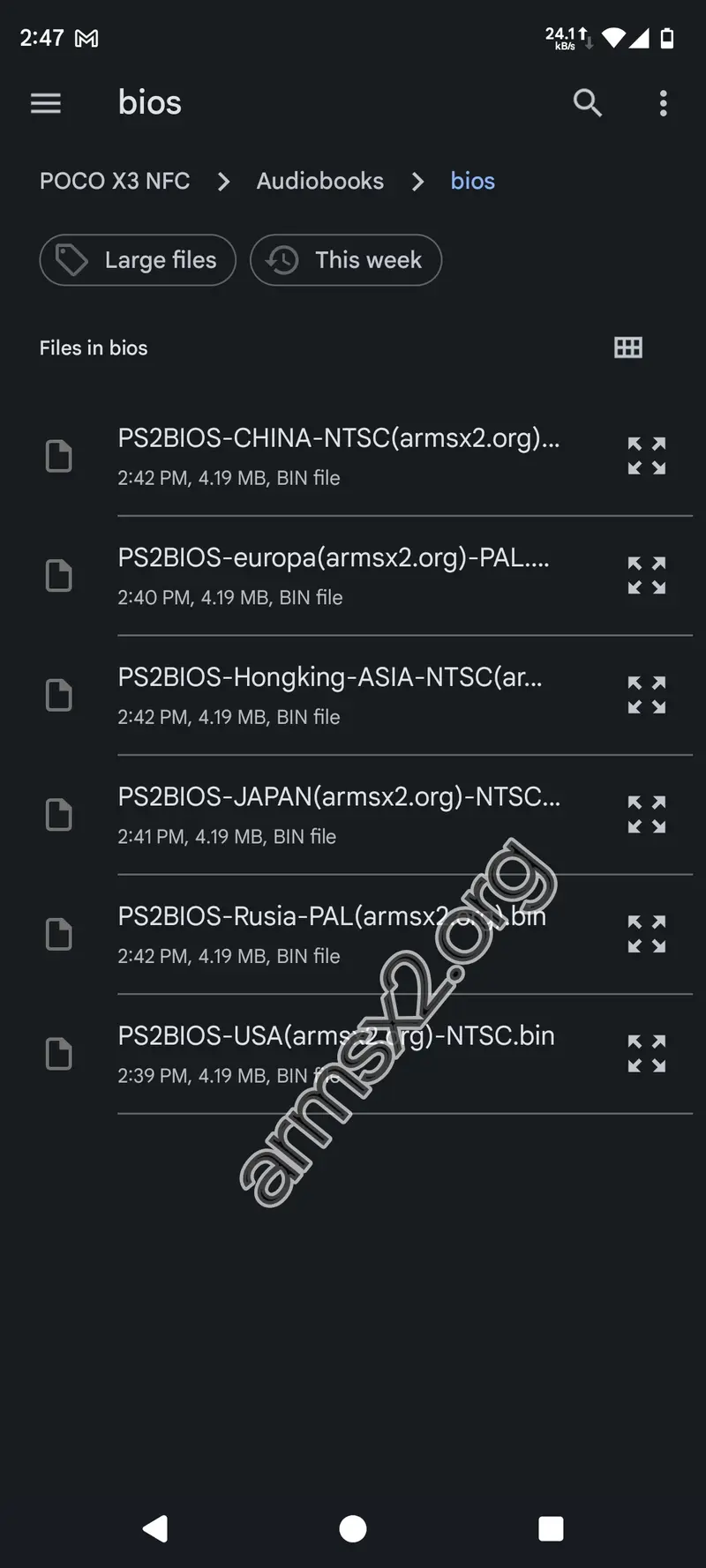Navigate to POCO X3 NFC storage root
The width and height of the screenshot is (706, 1568).
click(115, 182)
